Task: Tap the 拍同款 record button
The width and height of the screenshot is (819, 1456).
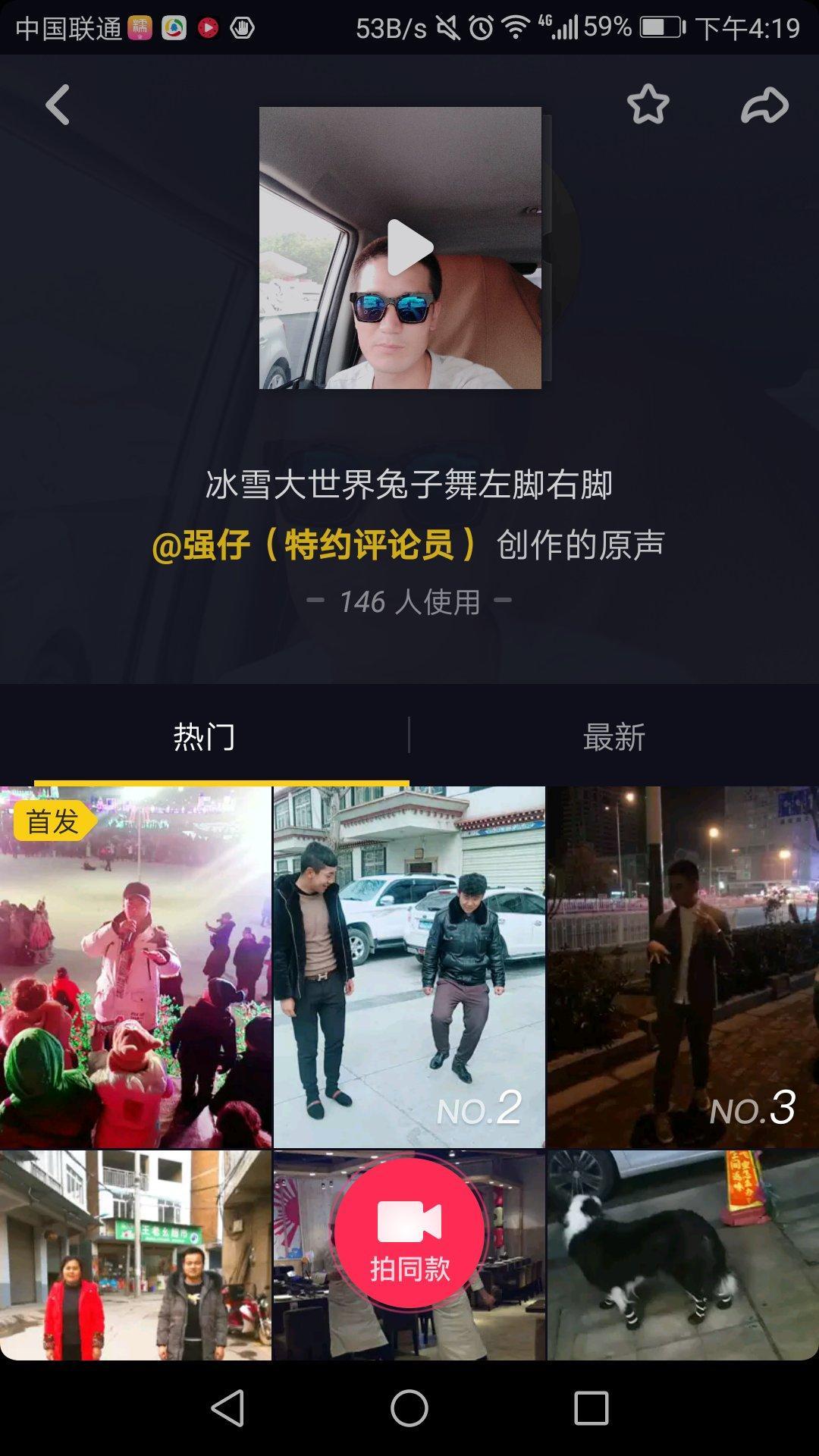Action: [409, 1235]
